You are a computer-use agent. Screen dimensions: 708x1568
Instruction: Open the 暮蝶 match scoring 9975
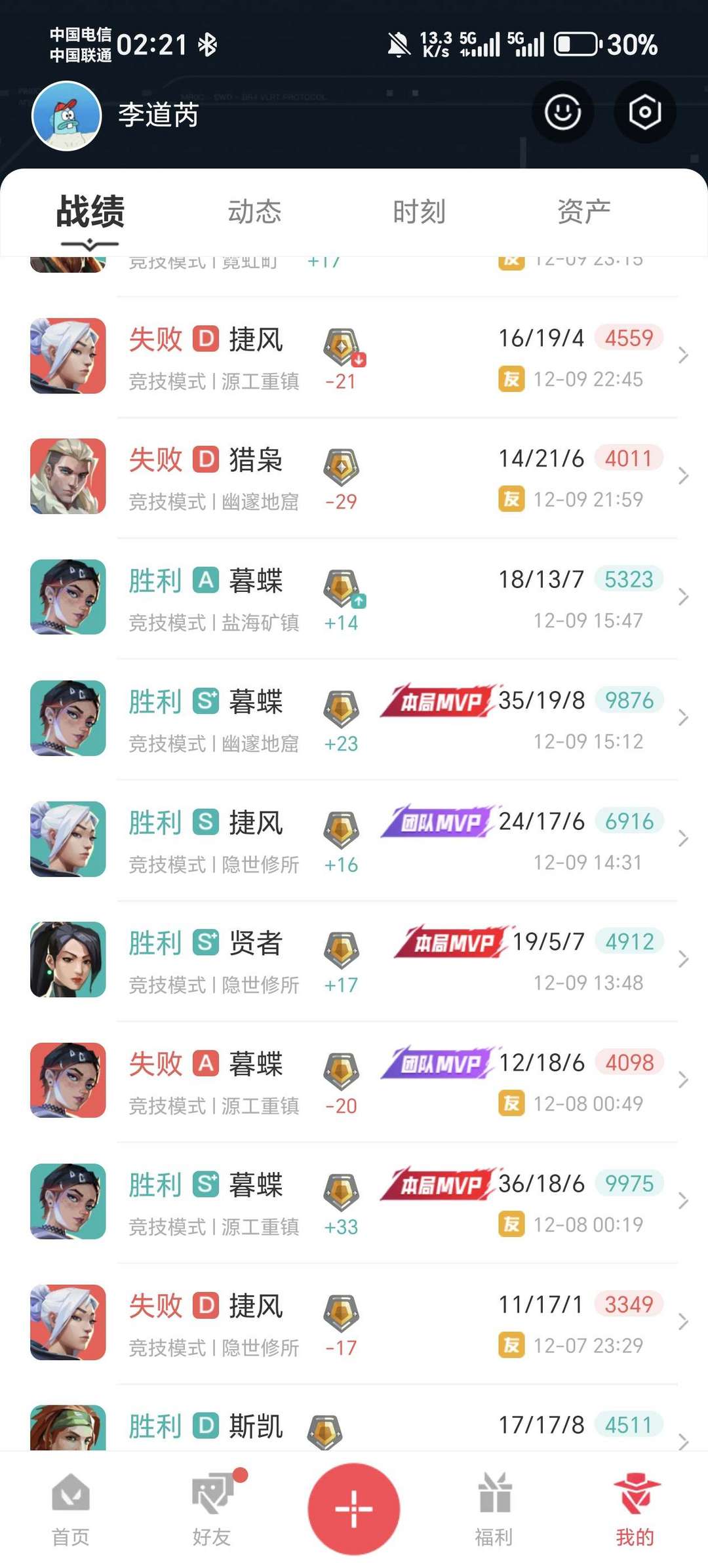[354, 1202]
